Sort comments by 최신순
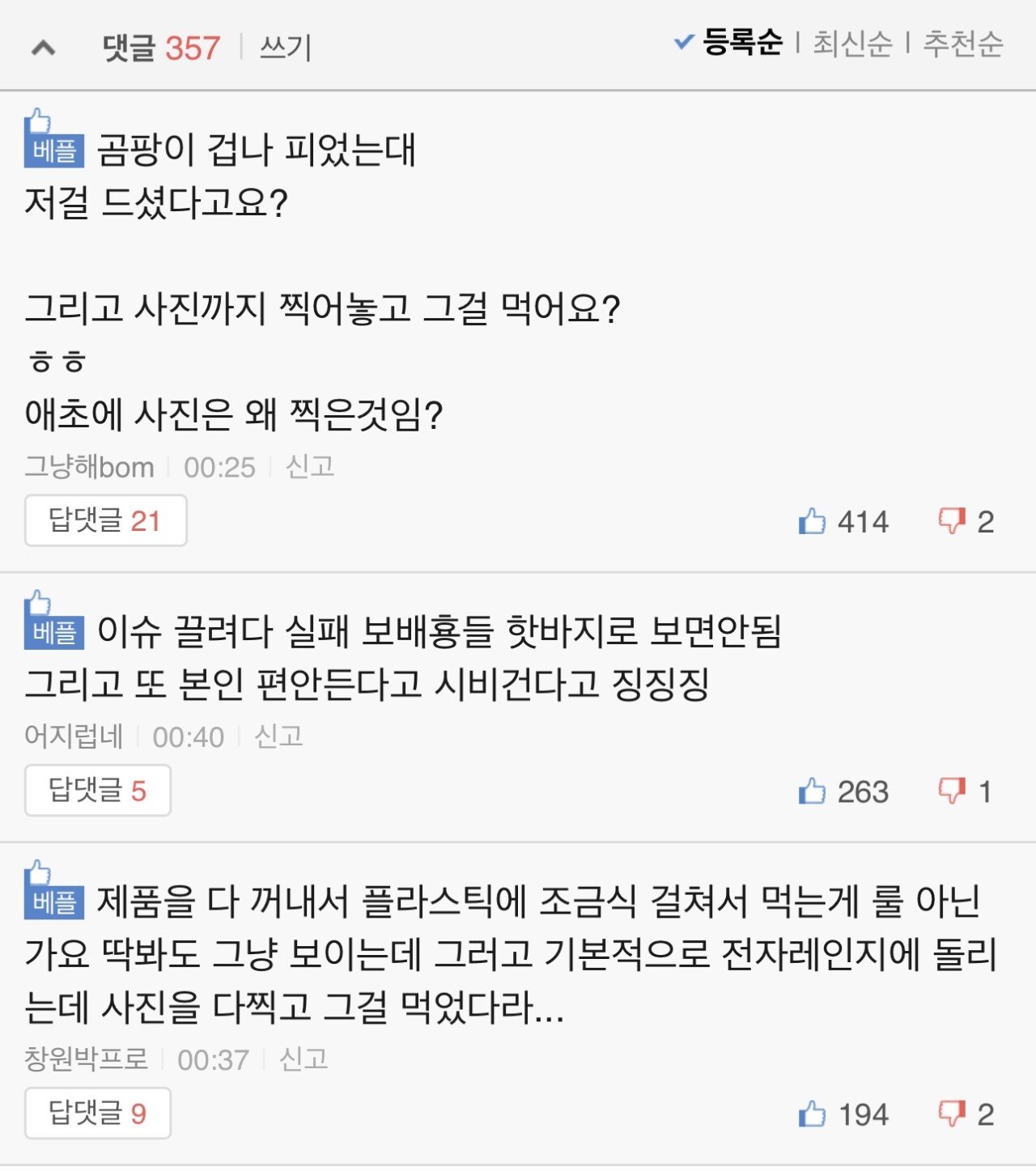Image resolution: width=1036 pixels, height=1171 pixels. pyautogui.click(x=852, y=44)
